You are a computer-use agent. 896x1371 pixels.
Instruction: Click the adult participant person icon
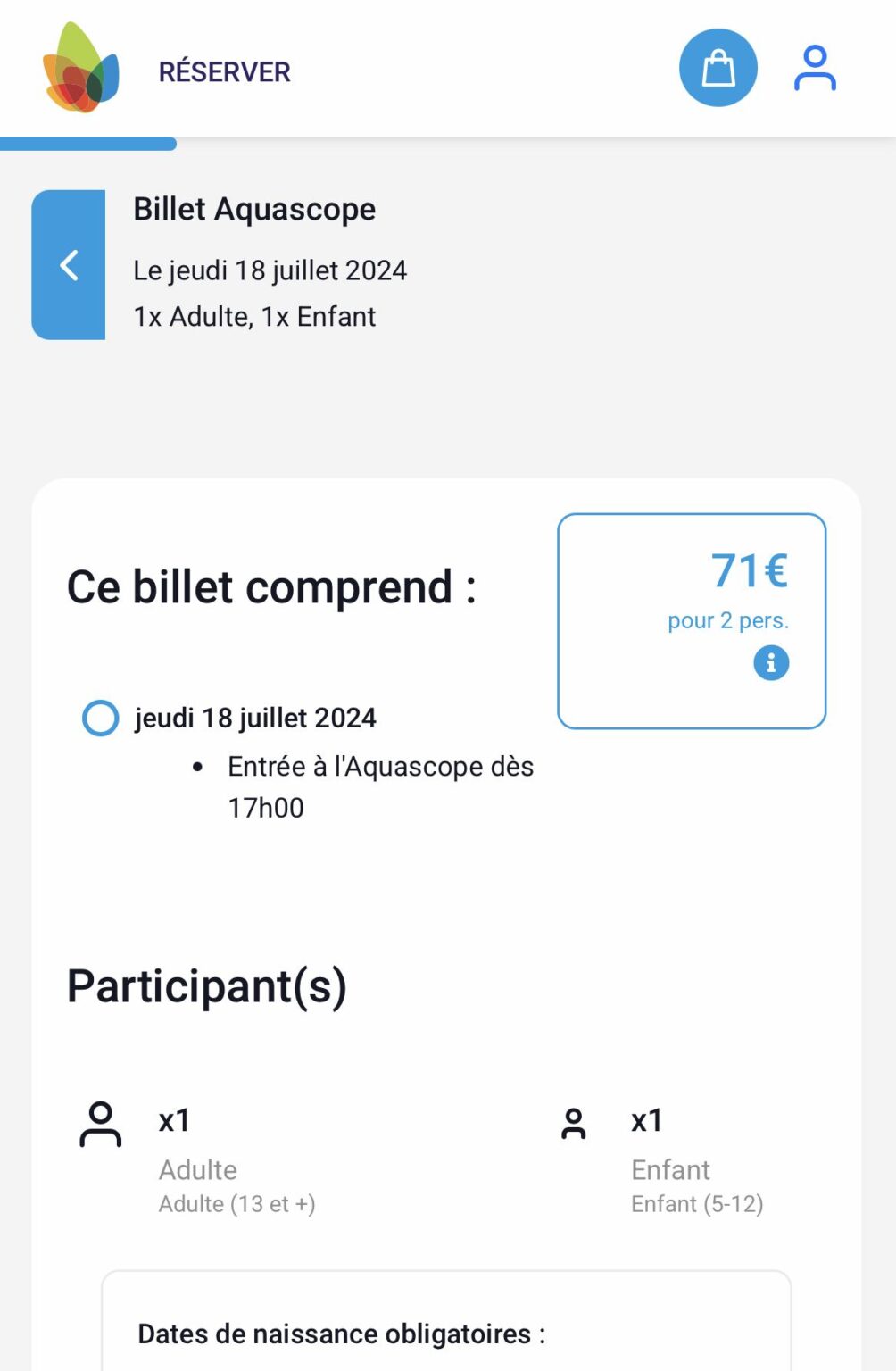pyautogui.click(x=101, y=1122)
